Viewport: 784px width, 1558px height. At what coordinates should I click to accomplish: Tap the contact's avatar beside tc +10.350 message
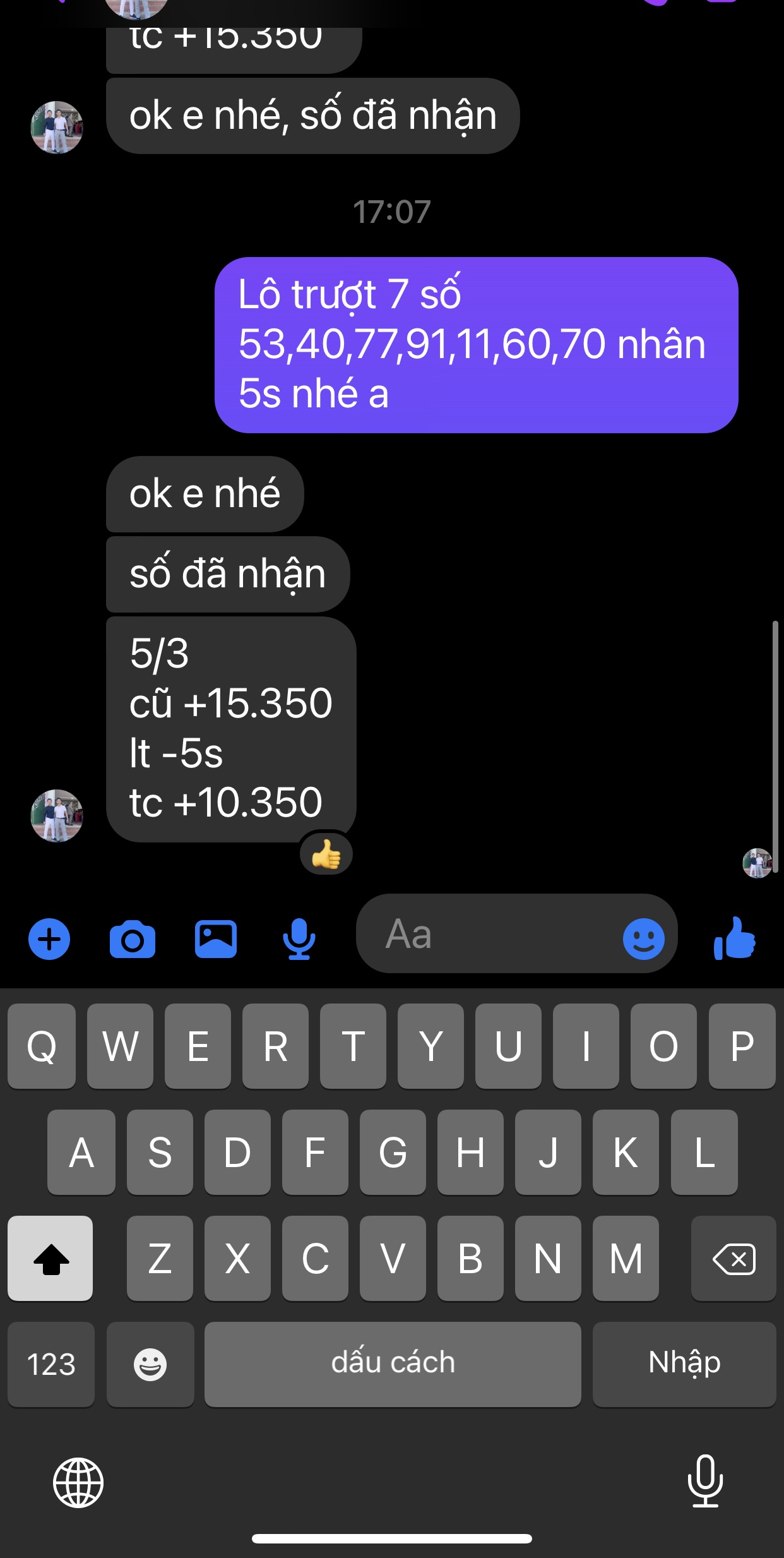tap(57, 816)
